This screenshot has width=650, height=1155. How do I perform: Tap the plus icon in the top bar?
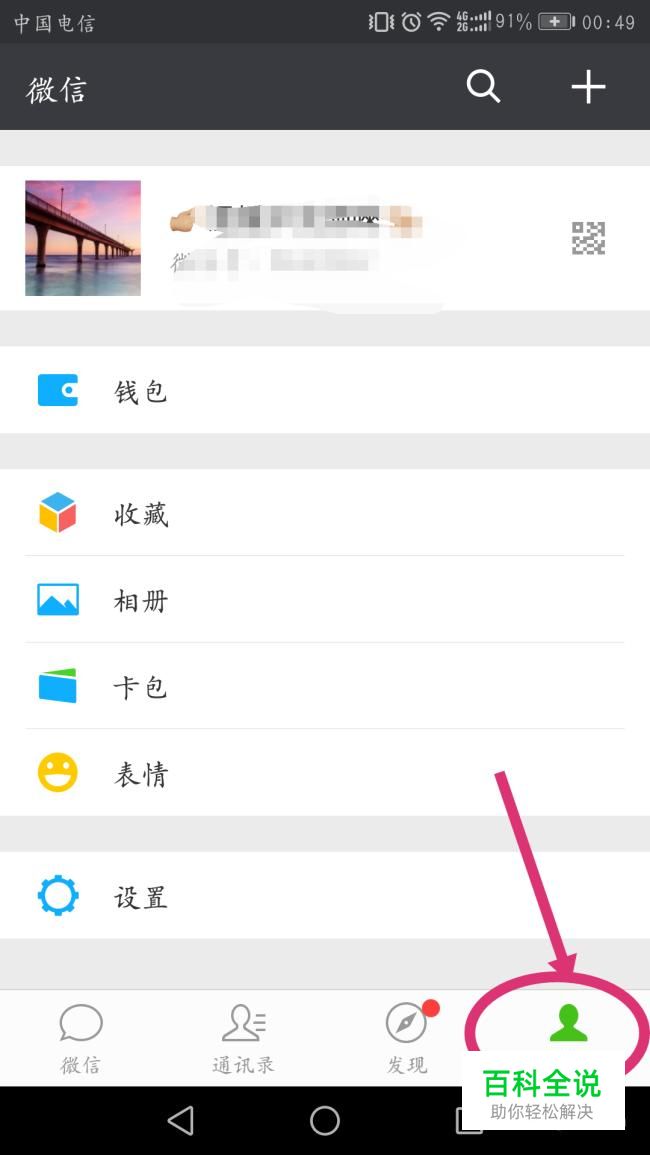click(x=588, y=87)
